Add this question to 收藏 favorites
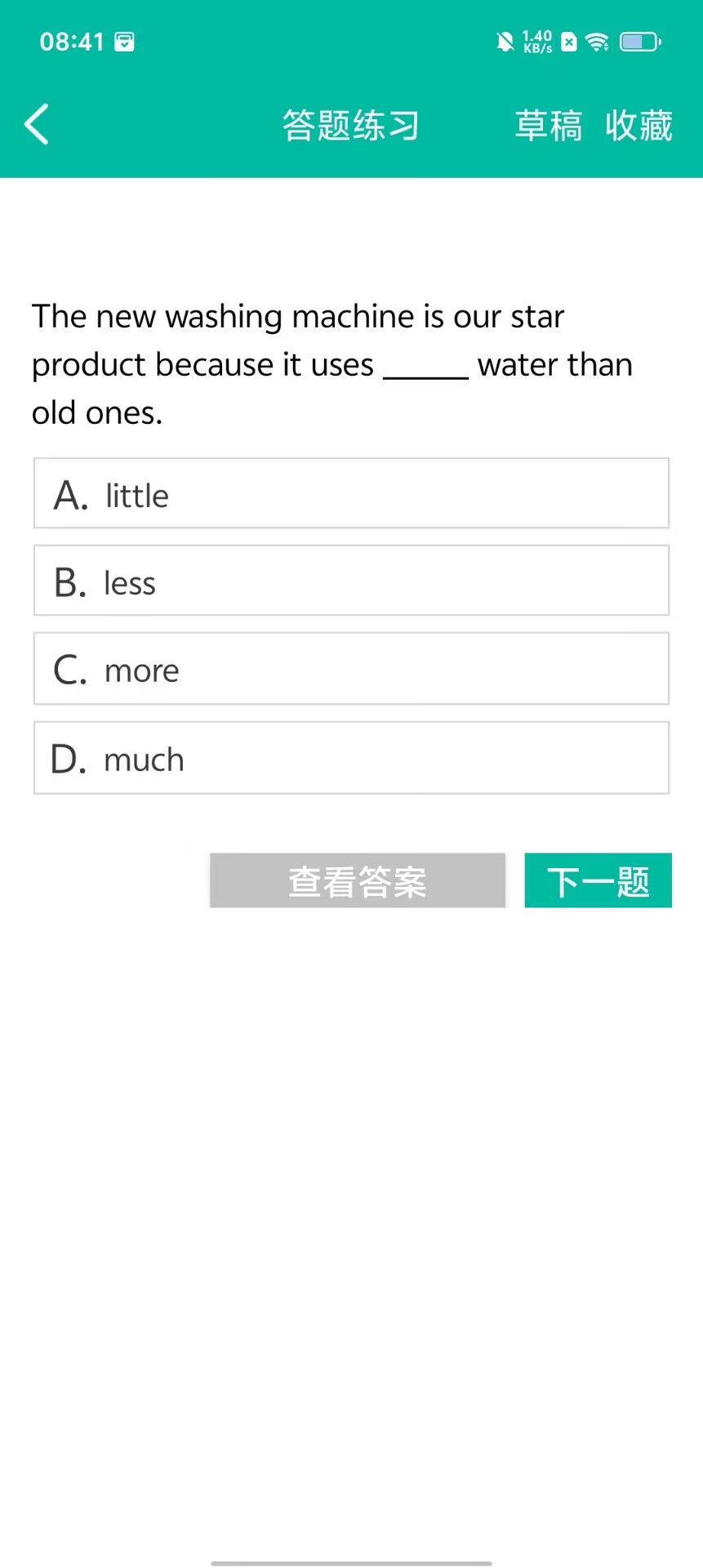This screenshot has height=1568, width=703. [638, 126]
